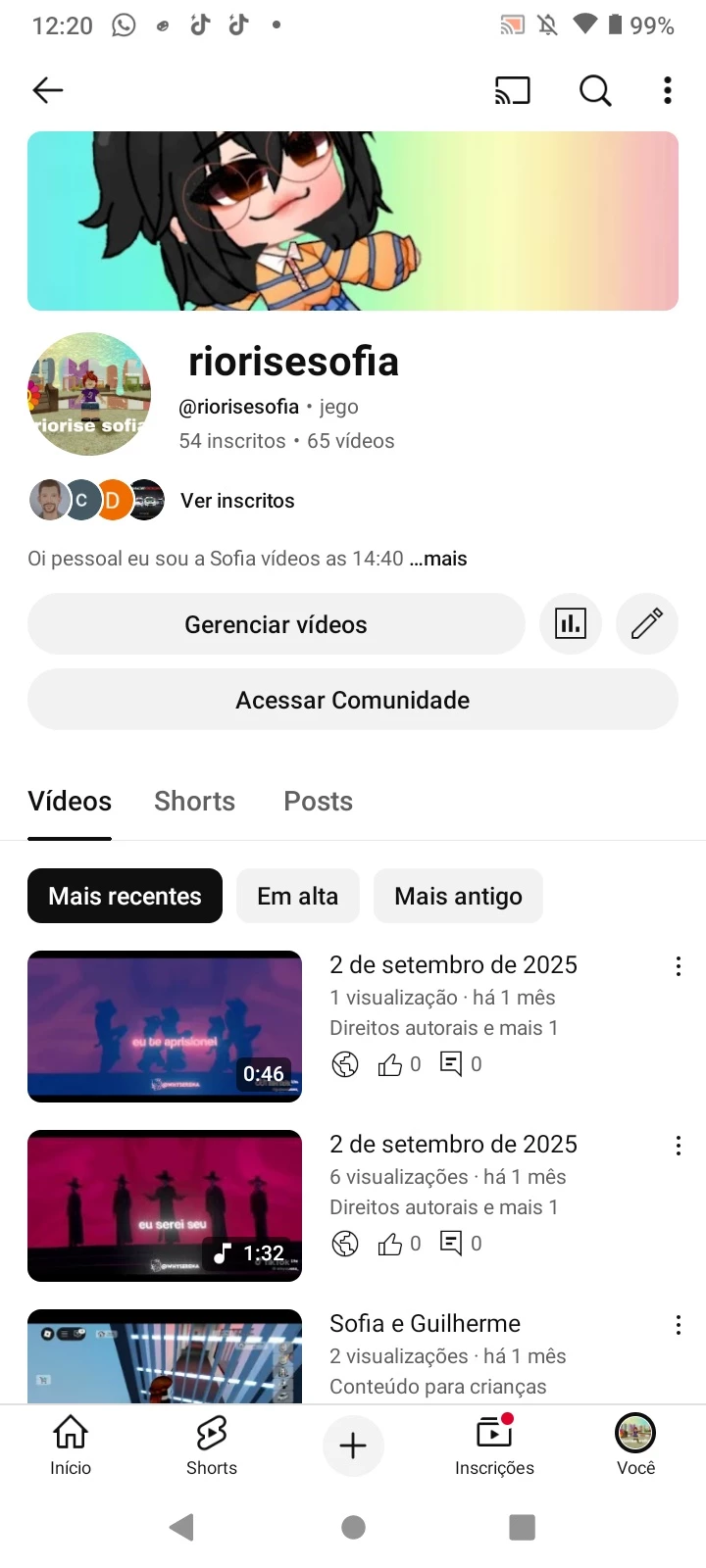Switch to the Shorts channel tab
Screen dimensions: 706x1568
tap(194, 802)
